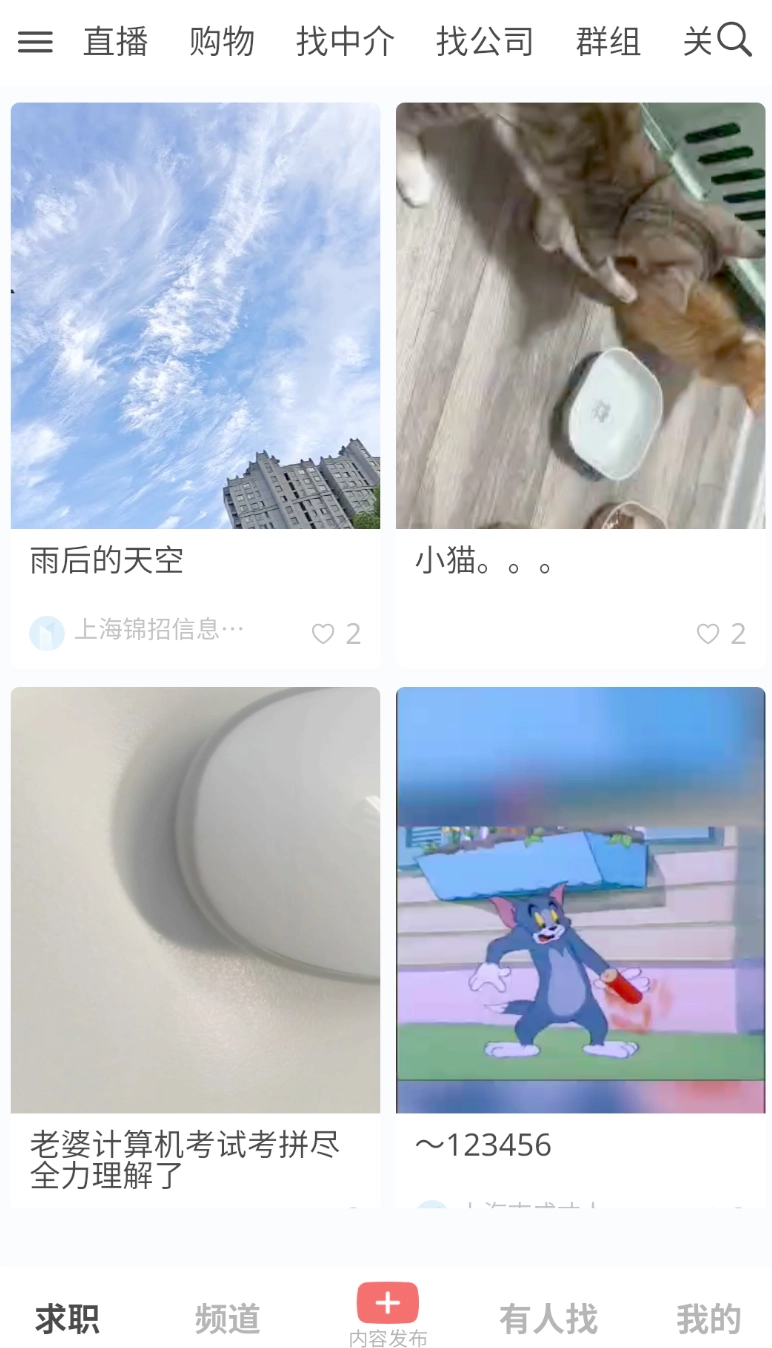Open the 我的 profile section
This screenshot has height=1348, width=772.
pos(708,1318)
